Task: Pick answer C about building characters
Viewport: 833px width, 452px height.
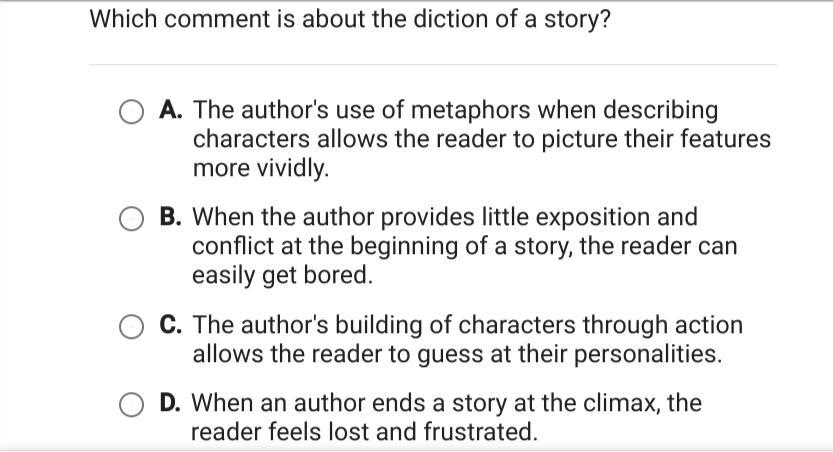Action: 131,327
